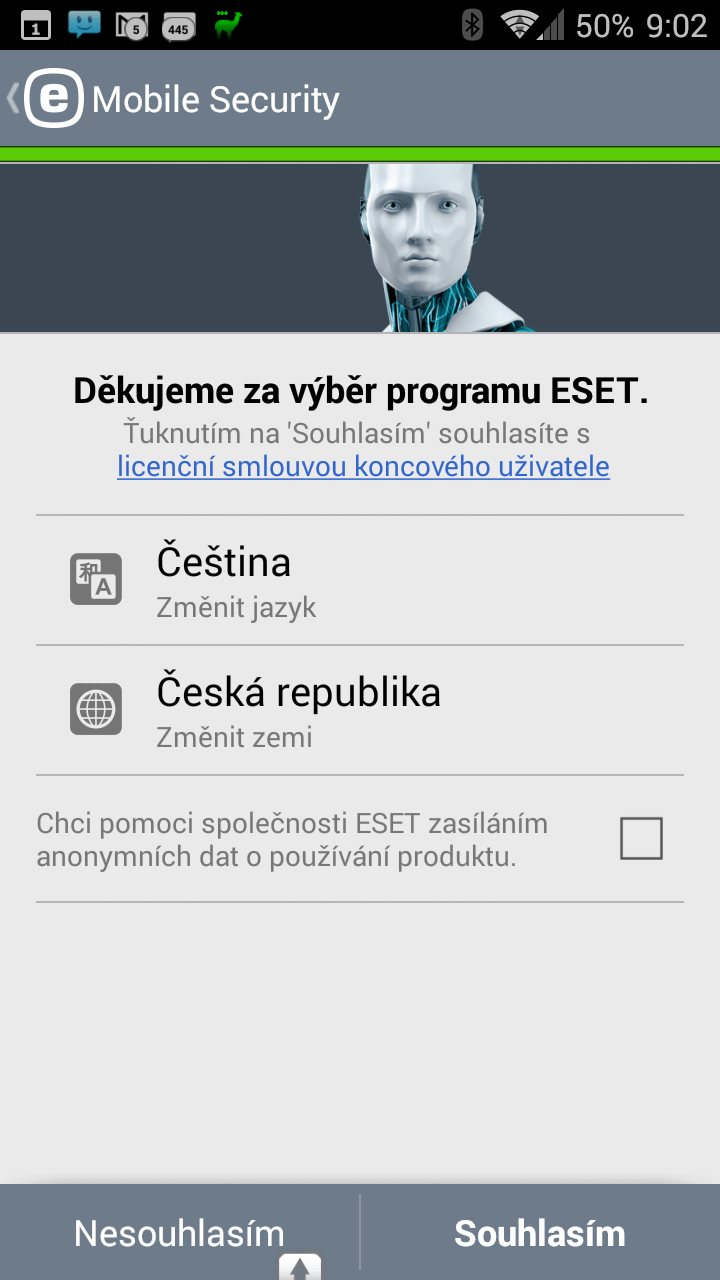The image size is (720, 1280).
Task: Change language from Čeština
Action: [x=360, y=580]
